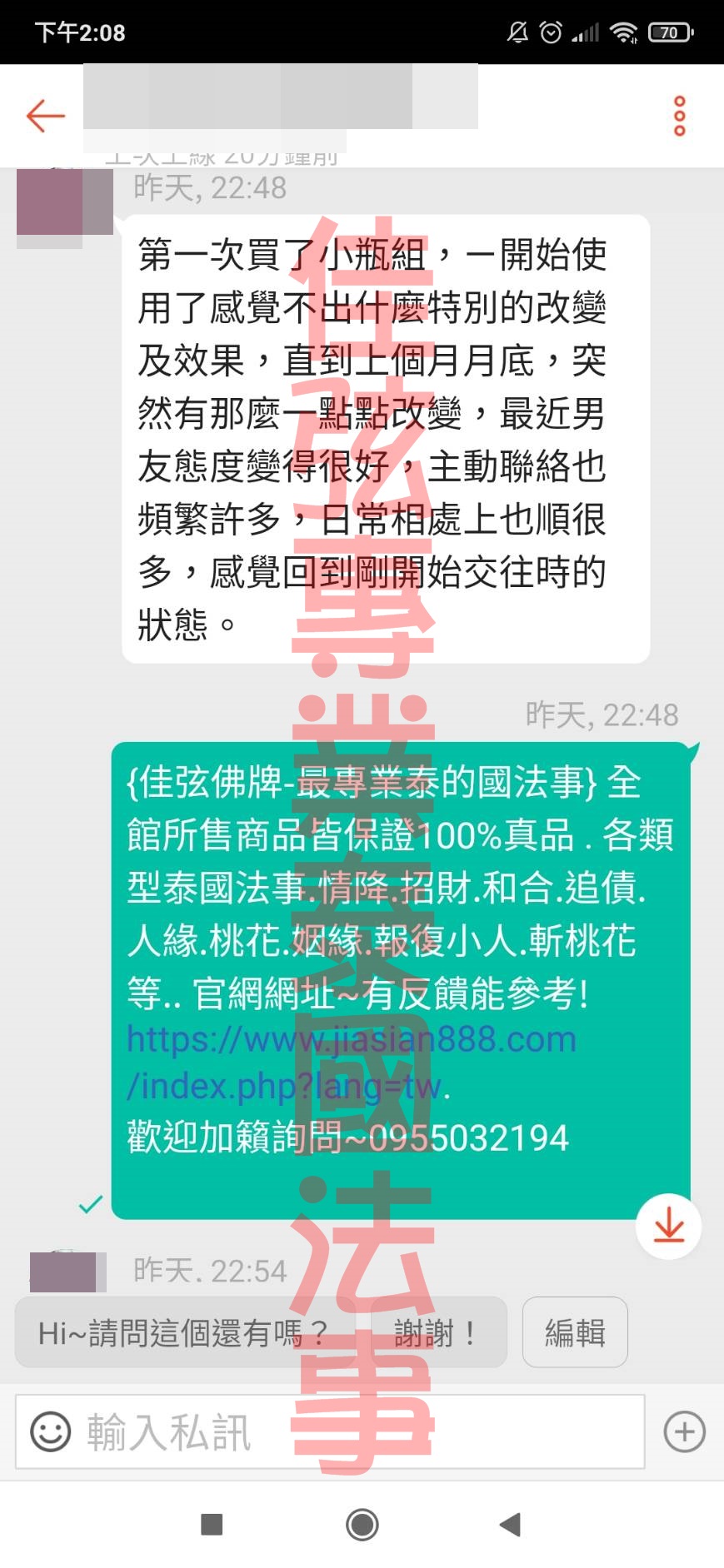Open the three-dot overflow menu

[679, 116]
